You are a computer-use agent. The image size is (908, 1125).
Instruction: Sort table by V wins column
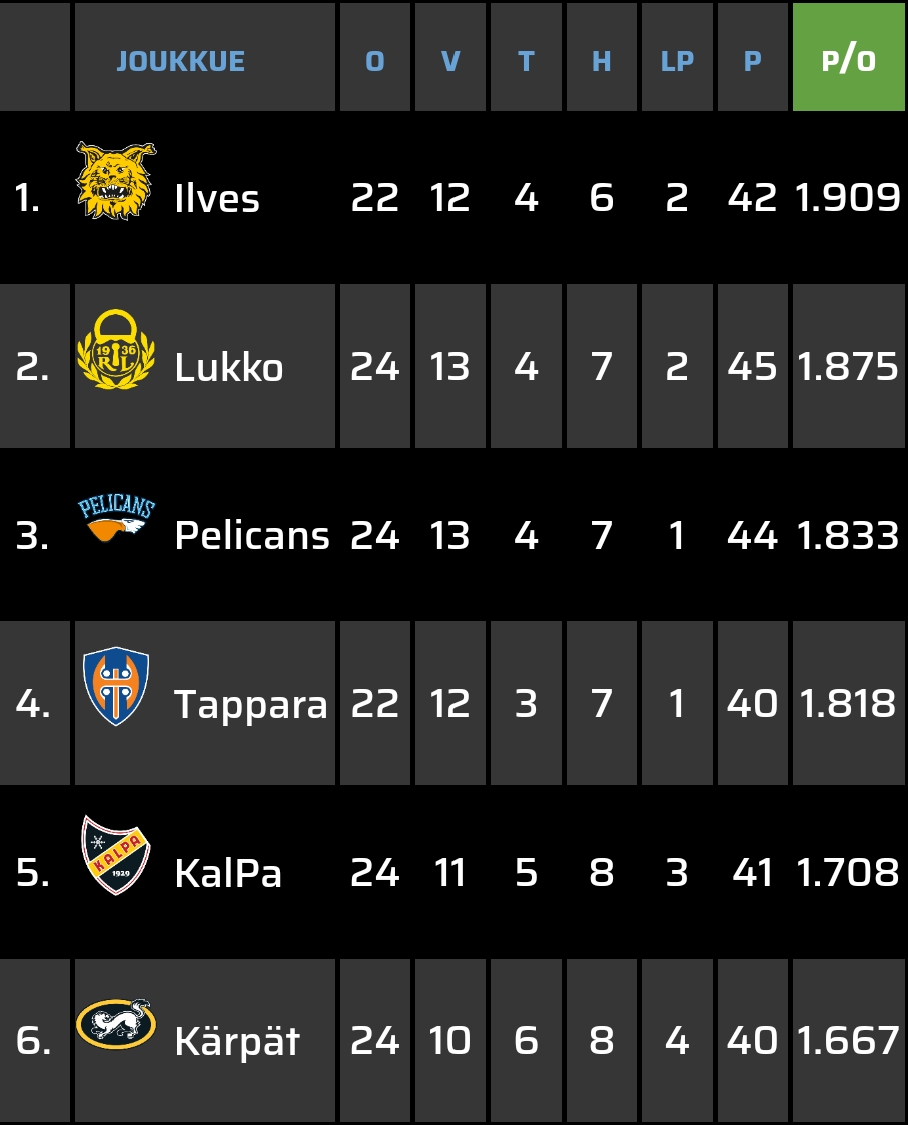450,61
